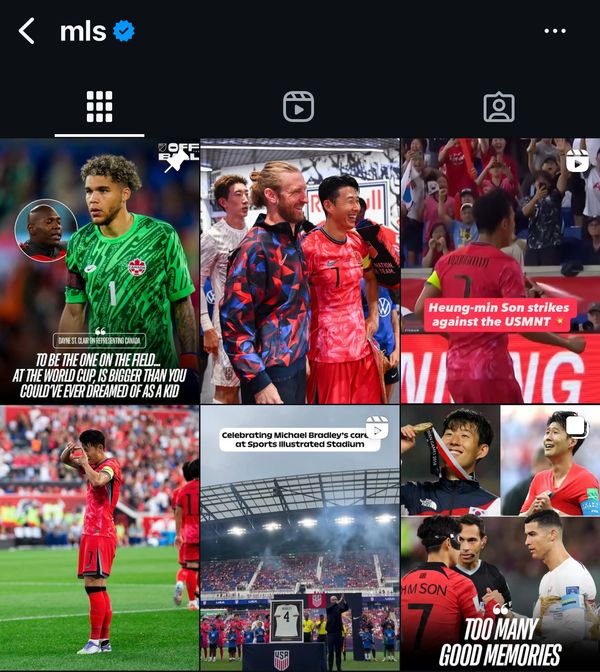Go back from the mls profile

coord(27,31)
